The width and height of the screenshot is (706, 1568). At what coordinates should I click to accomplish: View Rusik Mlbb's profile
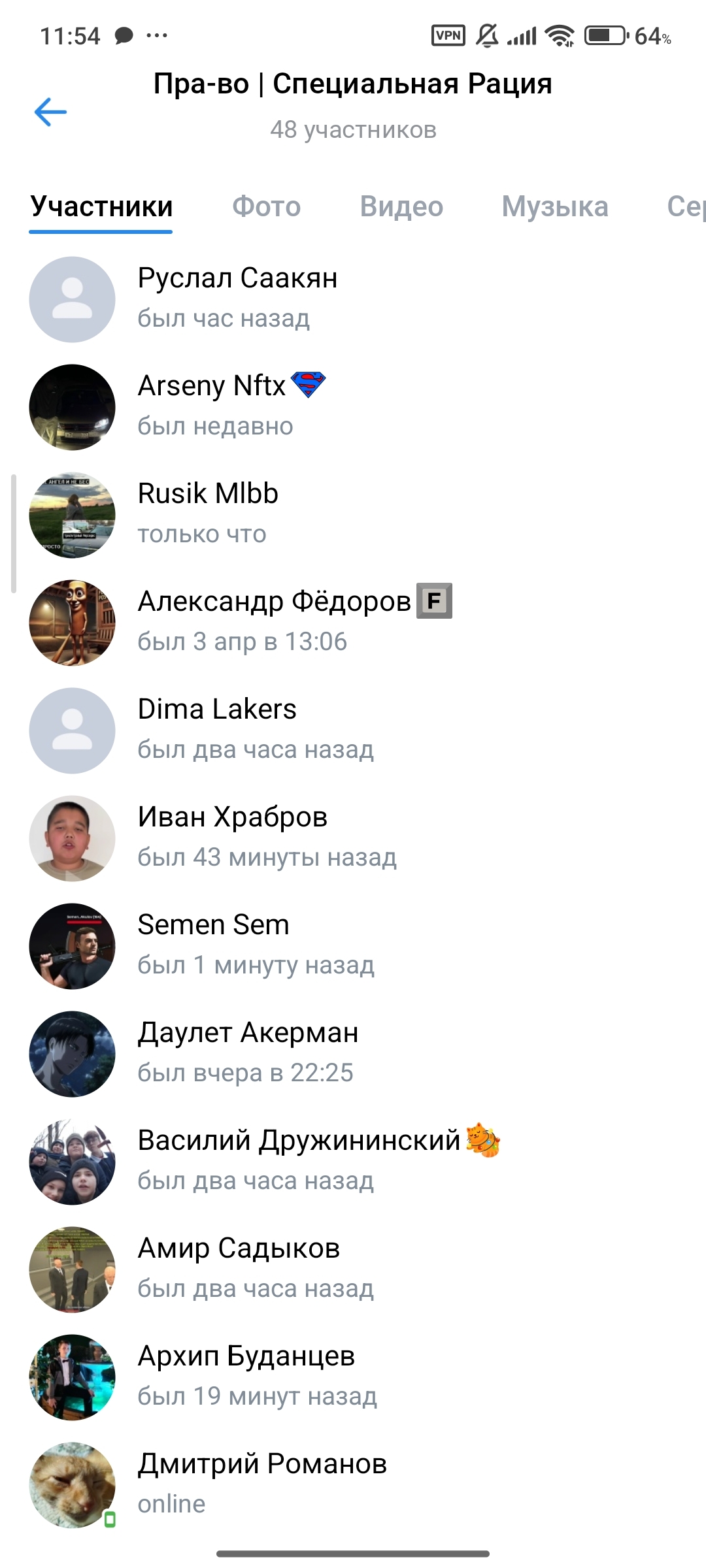[x=208, y=514]
